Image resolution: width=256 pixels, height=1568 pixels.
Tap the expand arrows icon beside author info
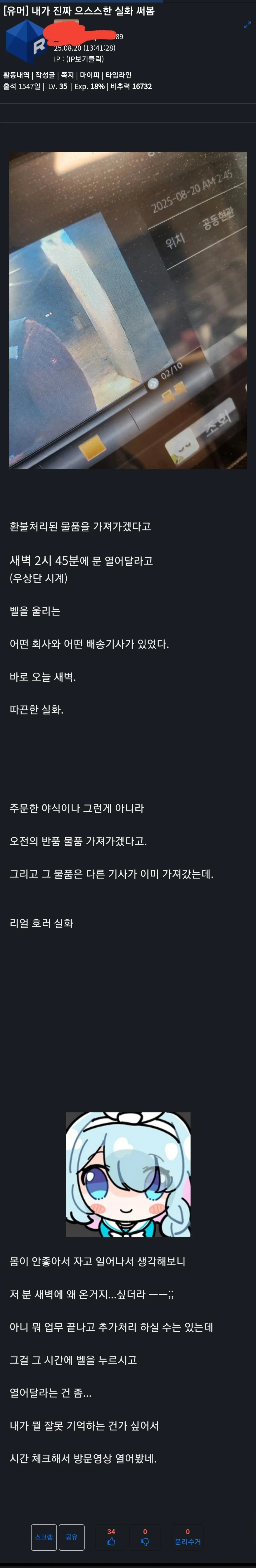247,25
